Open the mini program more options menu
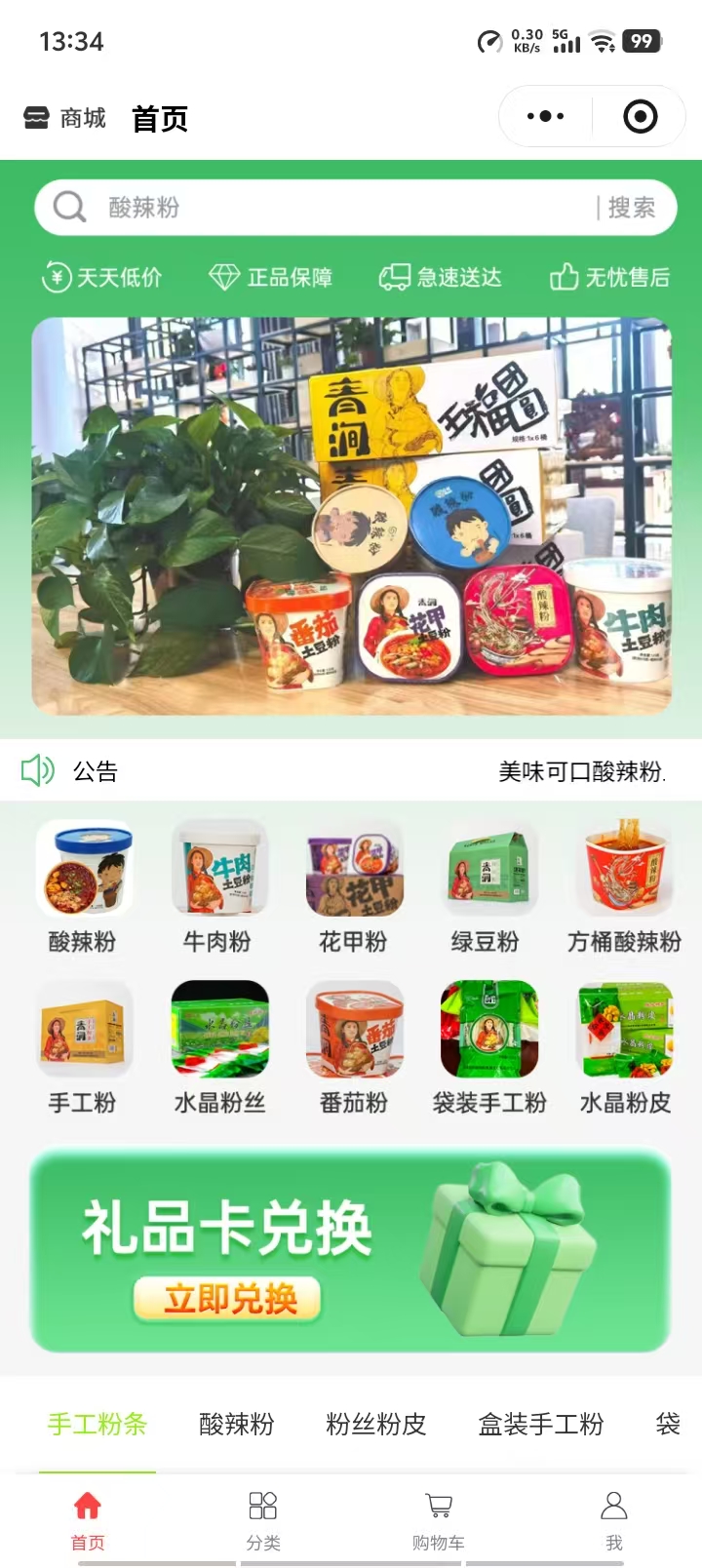Screen dimensions: 702x1568 tap(545, 117)
